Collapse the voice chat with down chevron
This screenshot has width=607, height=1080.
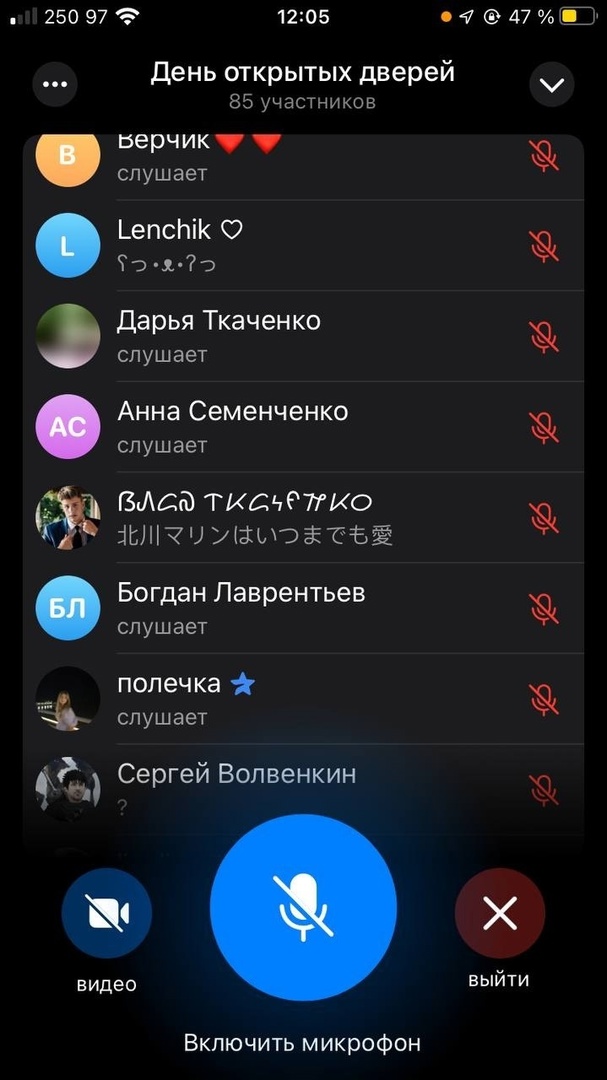(551, 85)
